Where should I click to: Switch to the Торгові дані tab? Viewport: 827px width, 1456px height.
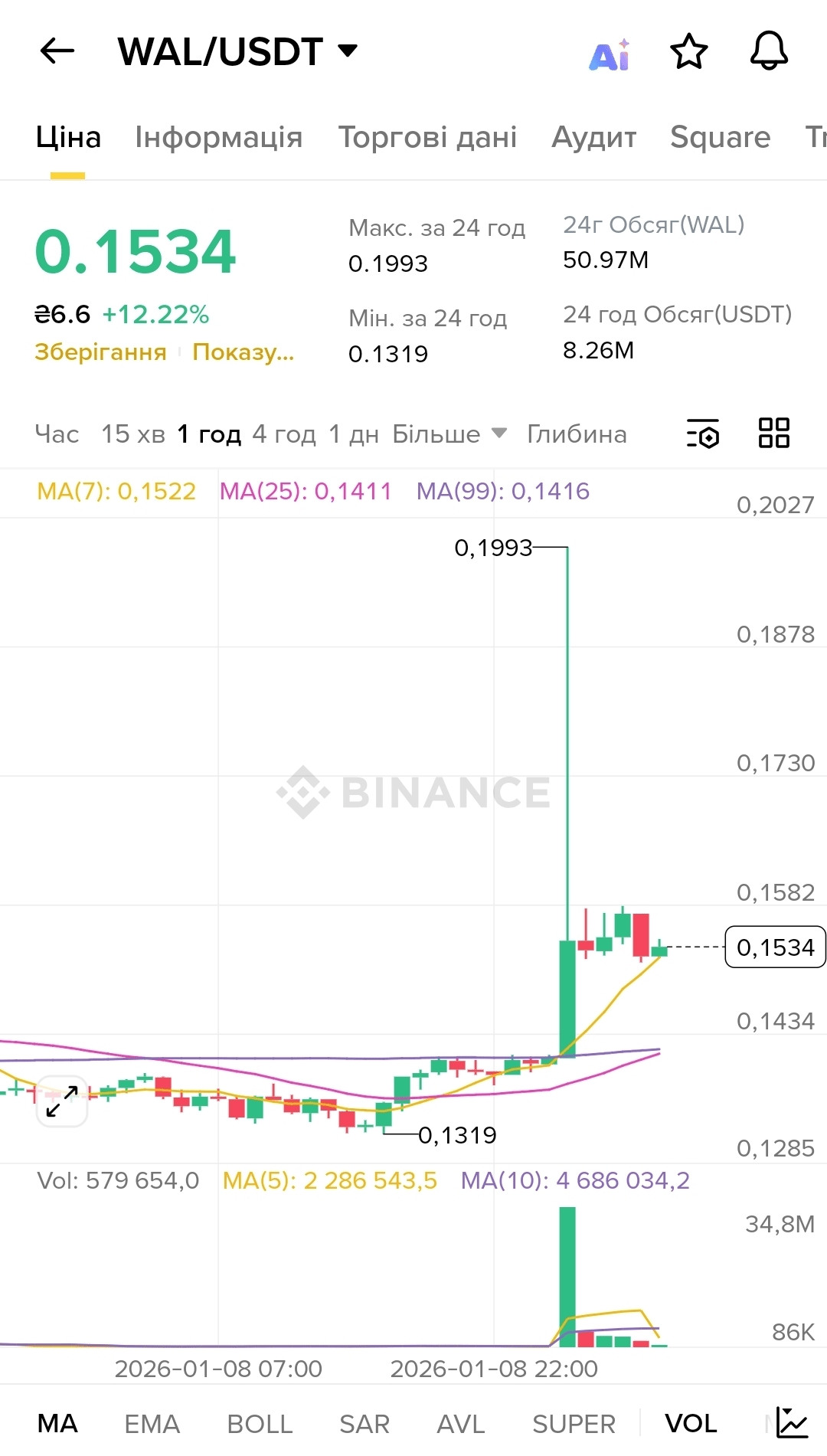point(427,137)
